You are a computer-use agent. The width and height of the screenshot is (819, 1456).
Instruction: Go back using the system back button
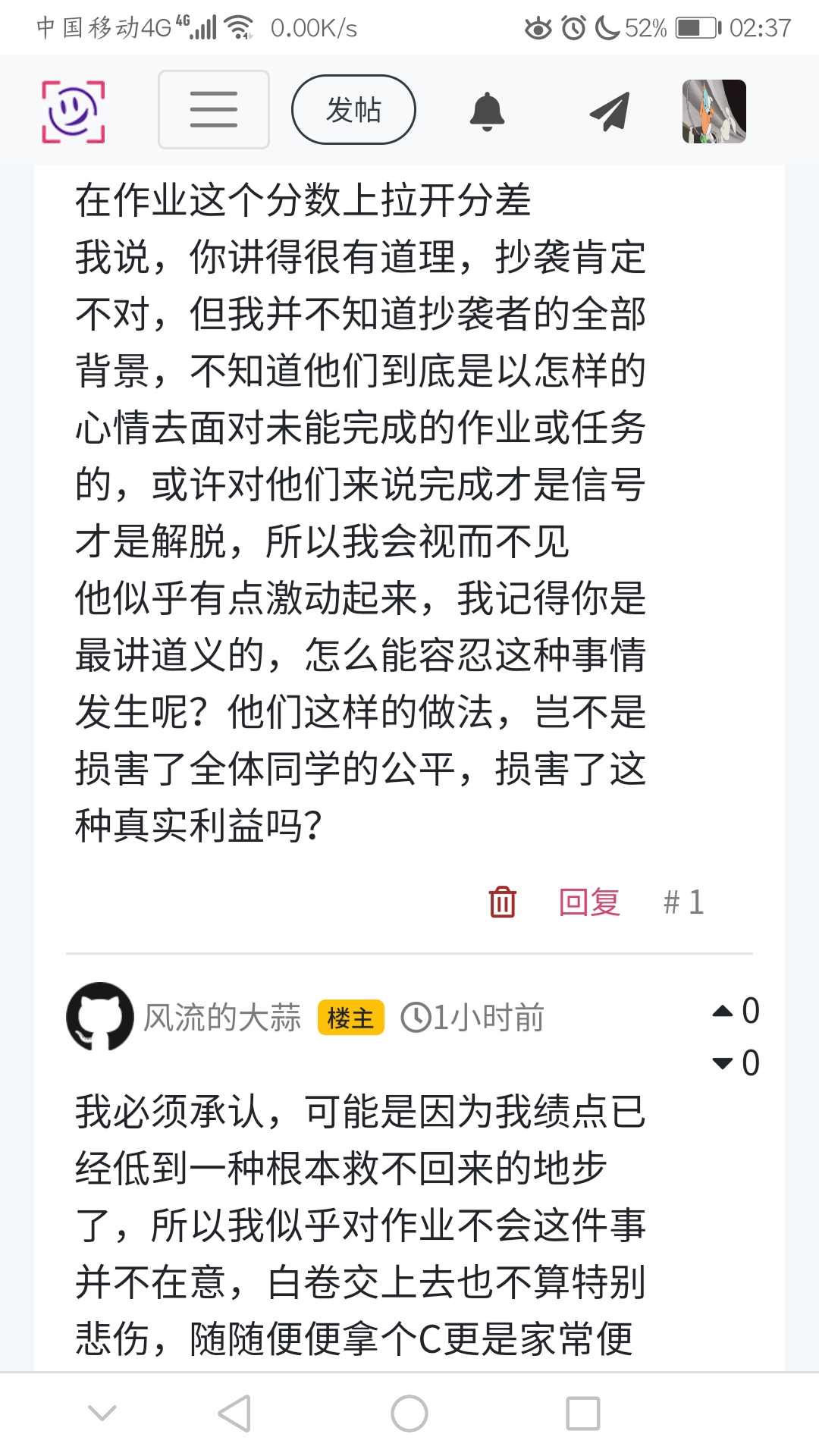tap(234, 1414)
